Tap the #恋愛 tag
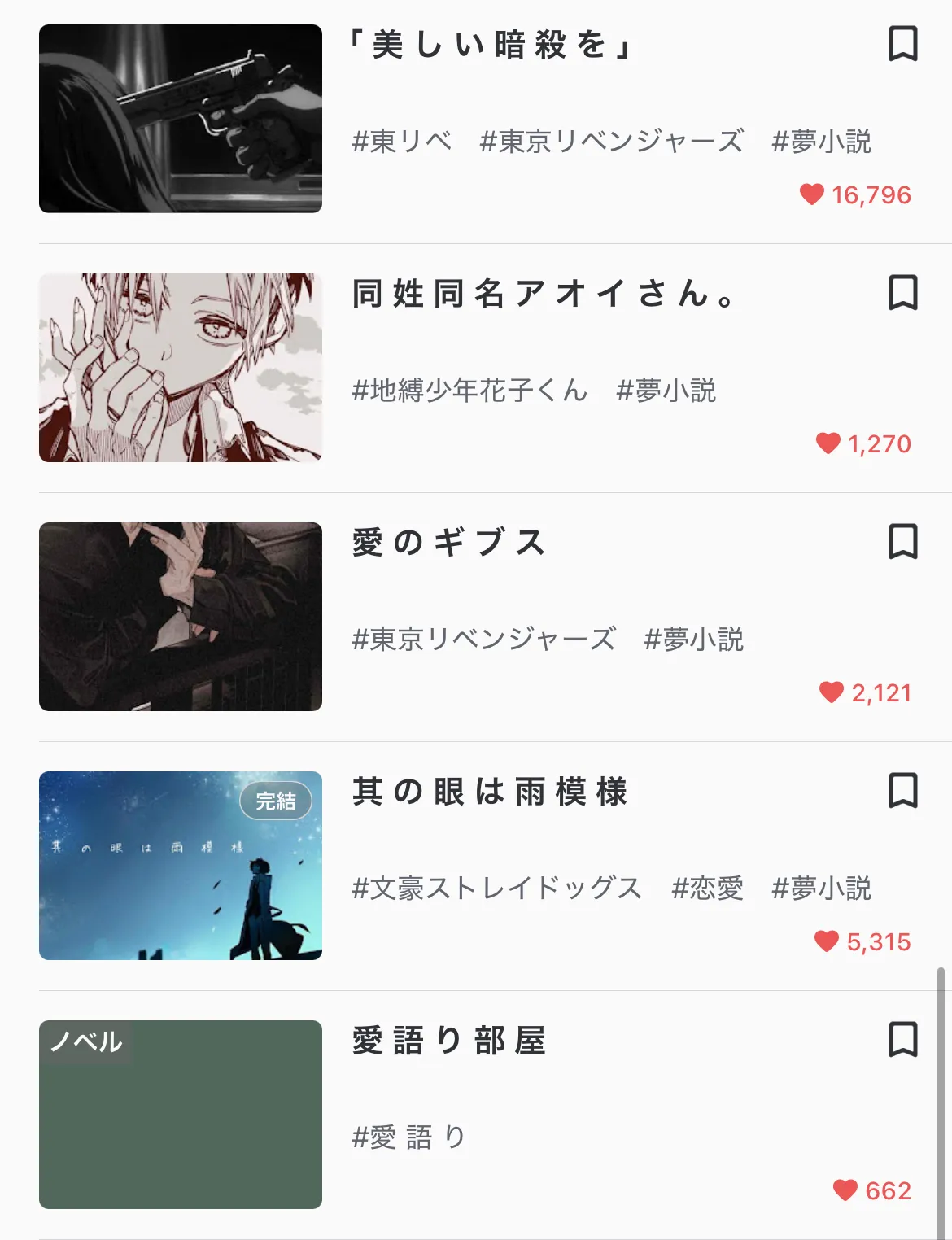 708,889
